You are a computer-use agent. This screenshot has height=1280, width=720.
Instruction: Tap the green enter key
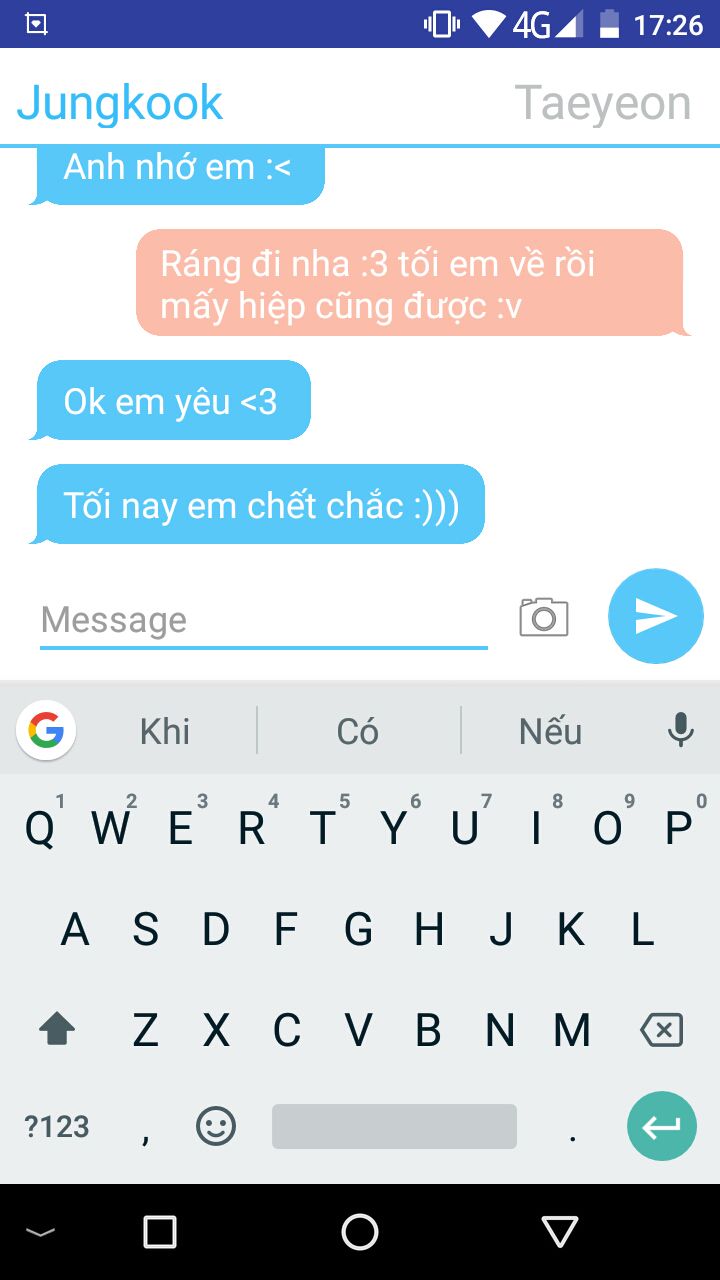(x=661, y=1127)
